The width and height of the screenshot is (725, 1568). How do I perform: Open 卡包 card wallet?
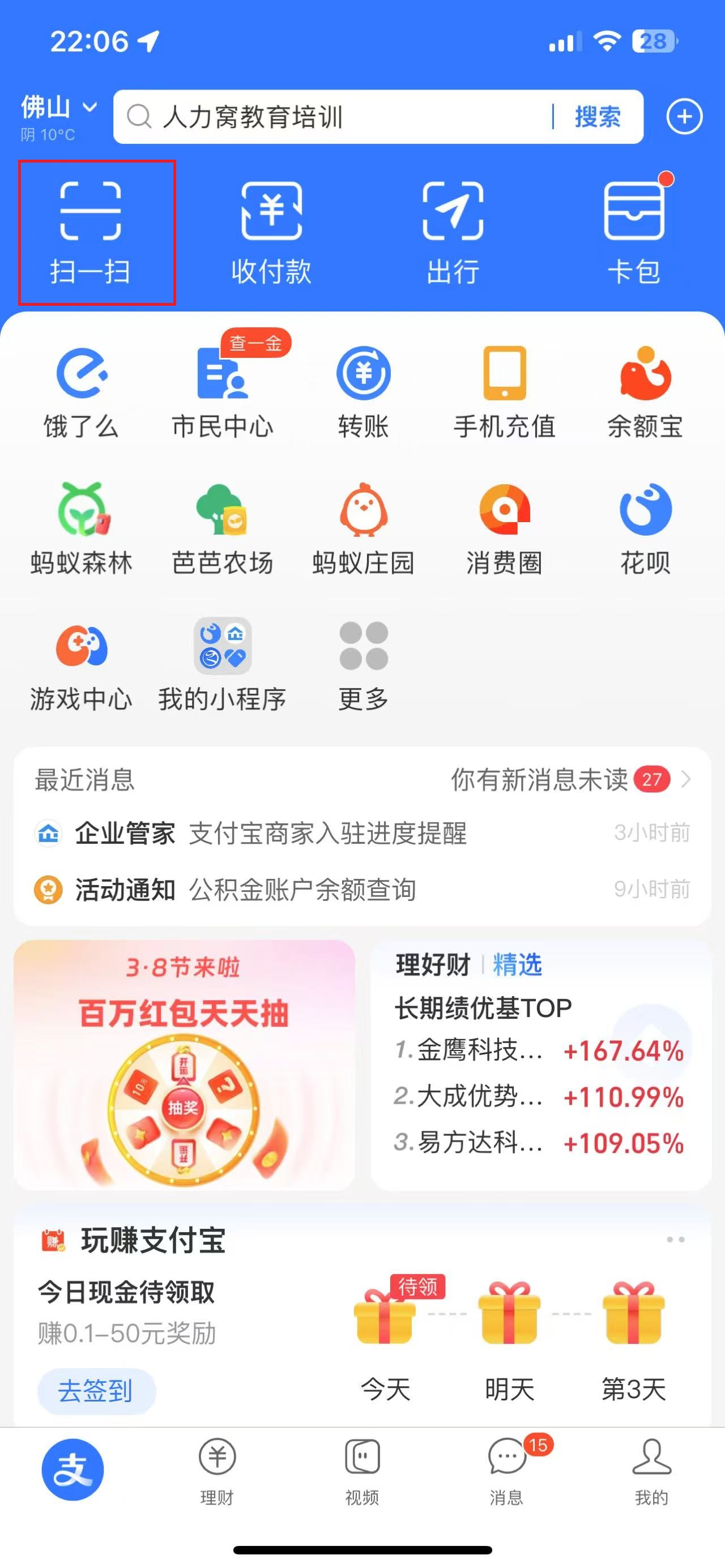pos(634,232)
